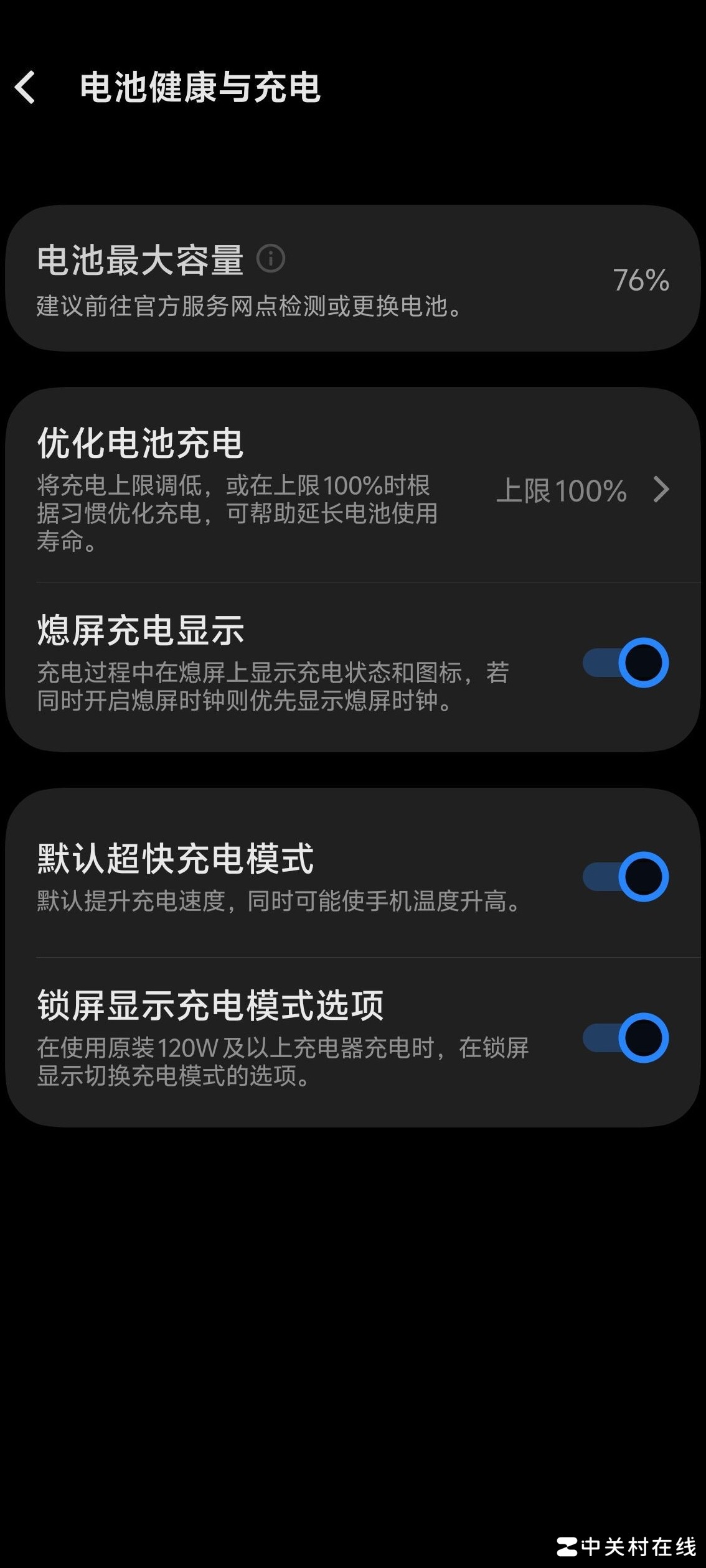This screenshot has width=706, height=1568.
Task: Go back from 电池健康与充电 page
Action: pyautogui.click(x=25, y=87)
